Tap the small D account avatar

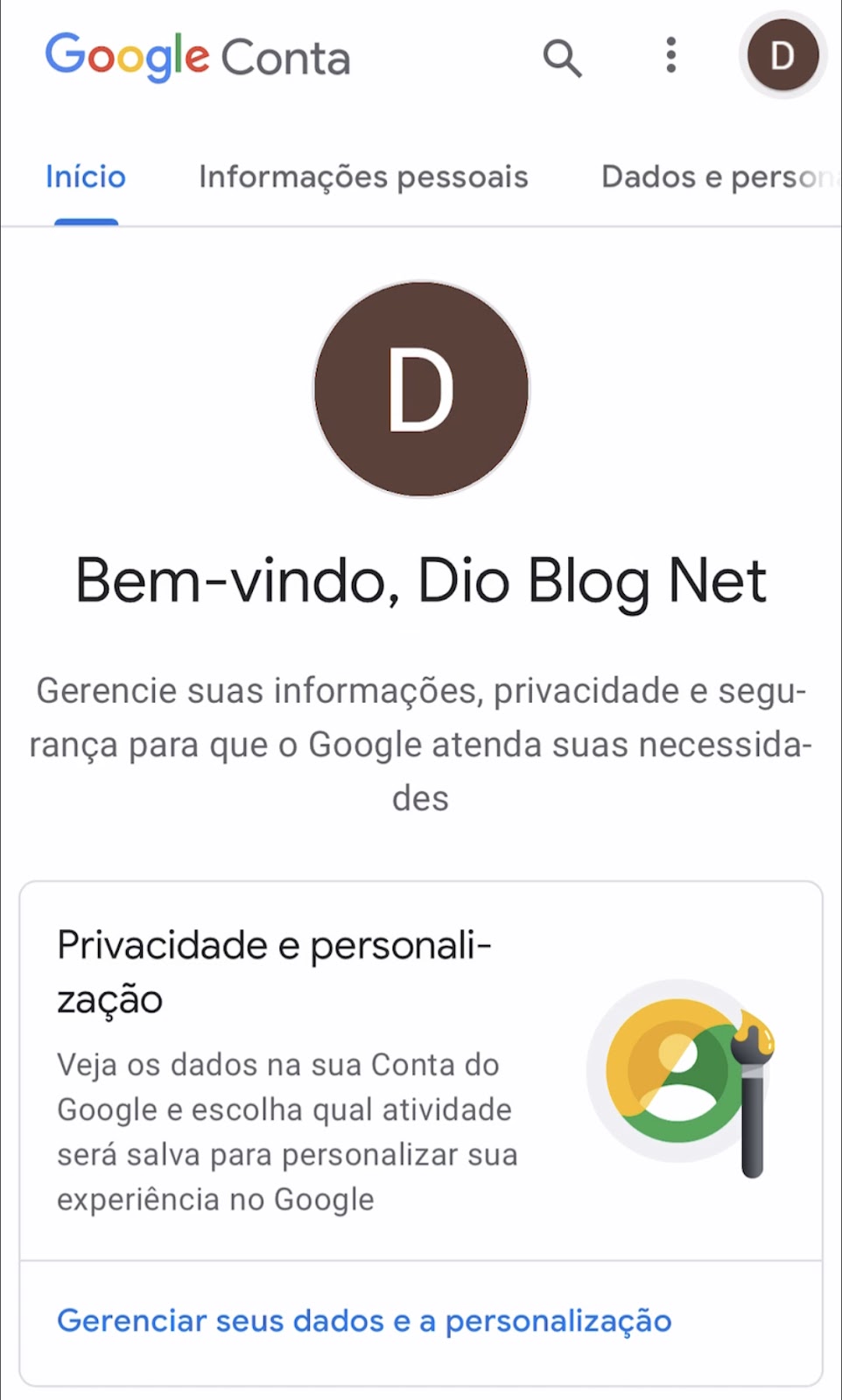782,56
